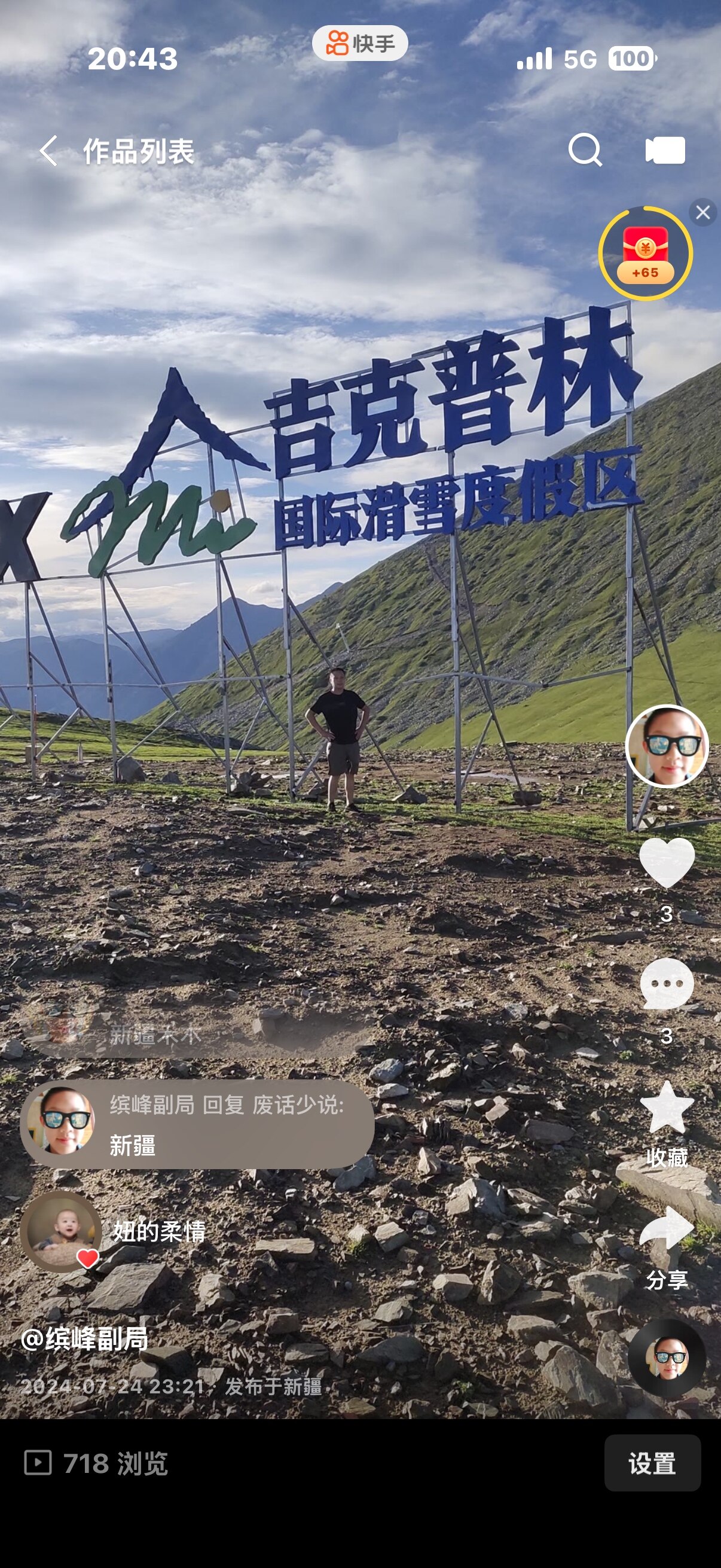This screenshot has width=721, height=1568.
Task: Open the spinning music disc
Action: click(667, 1358)
